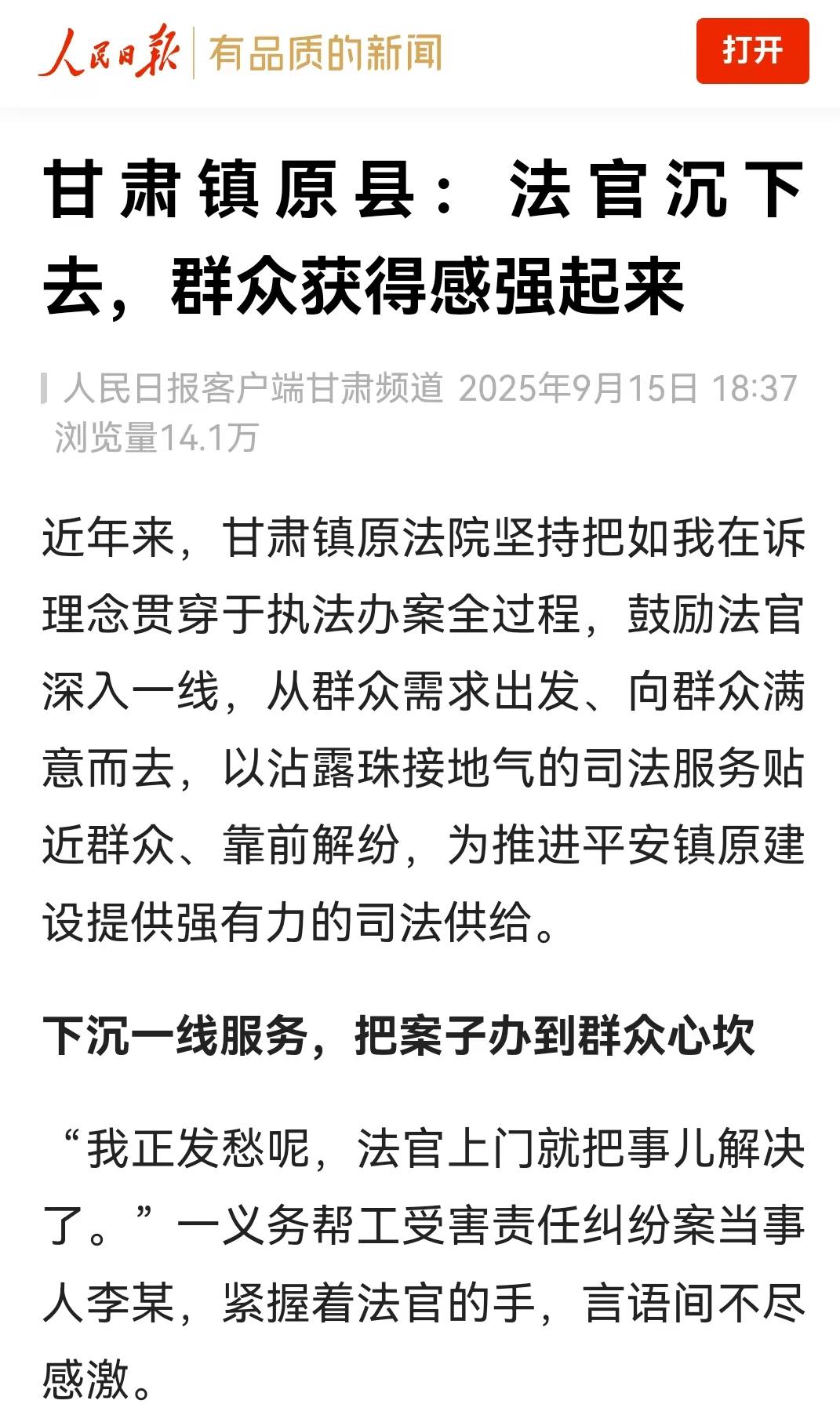Tap the red 打开 button
This screenshot has width=840, height=1415.
click(x=751, y=51)
